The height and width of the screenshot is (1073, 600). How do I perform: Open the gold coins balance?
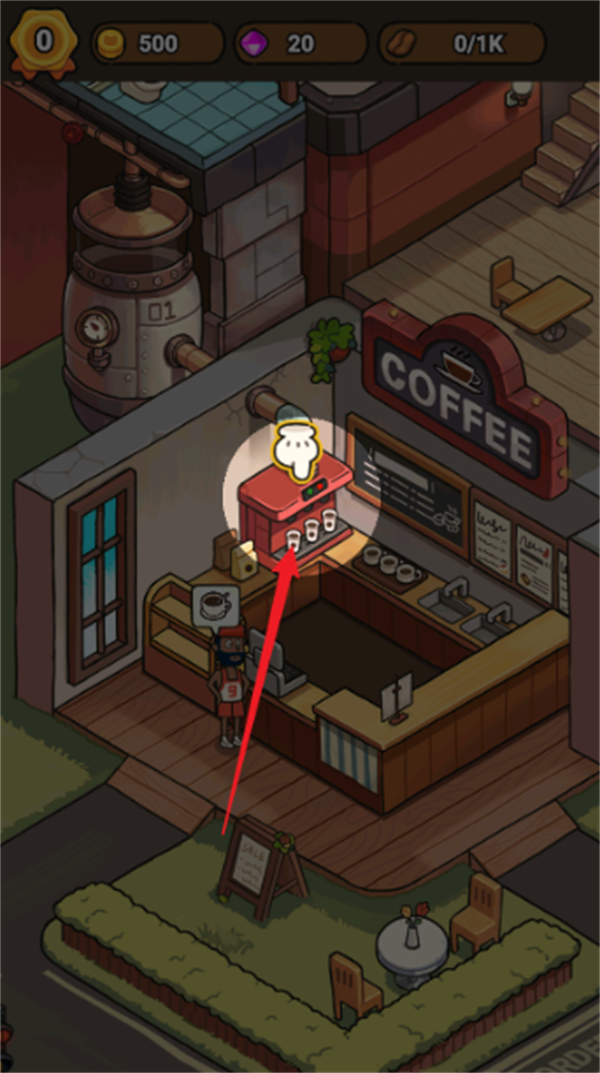pyautogui.click(x=157, y=43)
